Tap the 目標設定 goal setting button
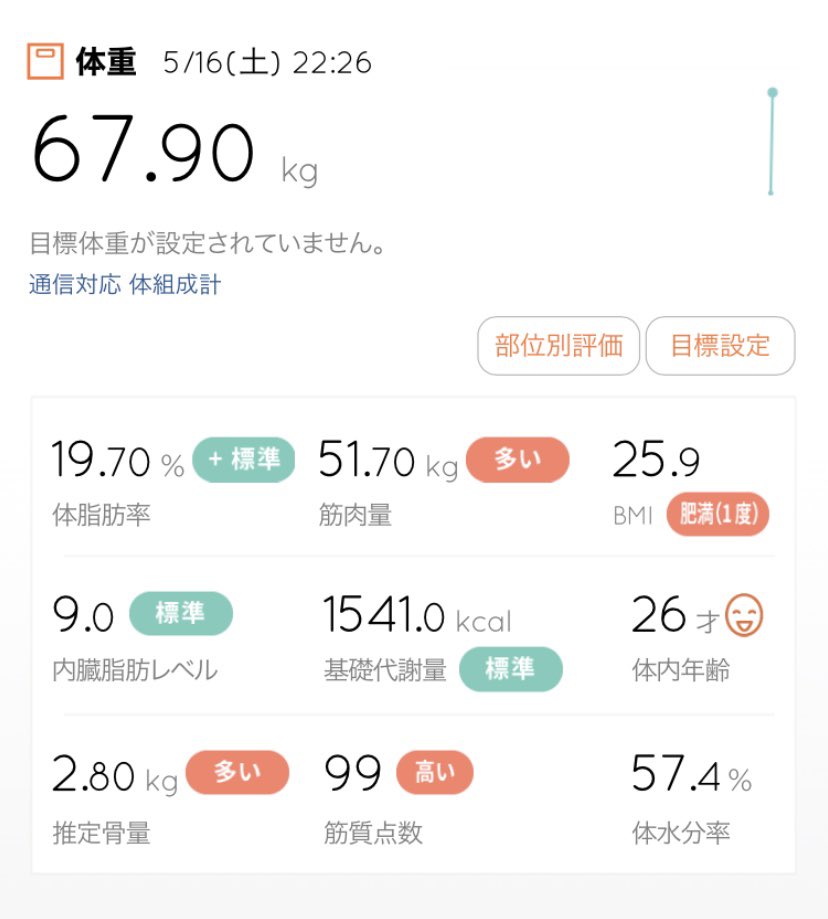 720,346
